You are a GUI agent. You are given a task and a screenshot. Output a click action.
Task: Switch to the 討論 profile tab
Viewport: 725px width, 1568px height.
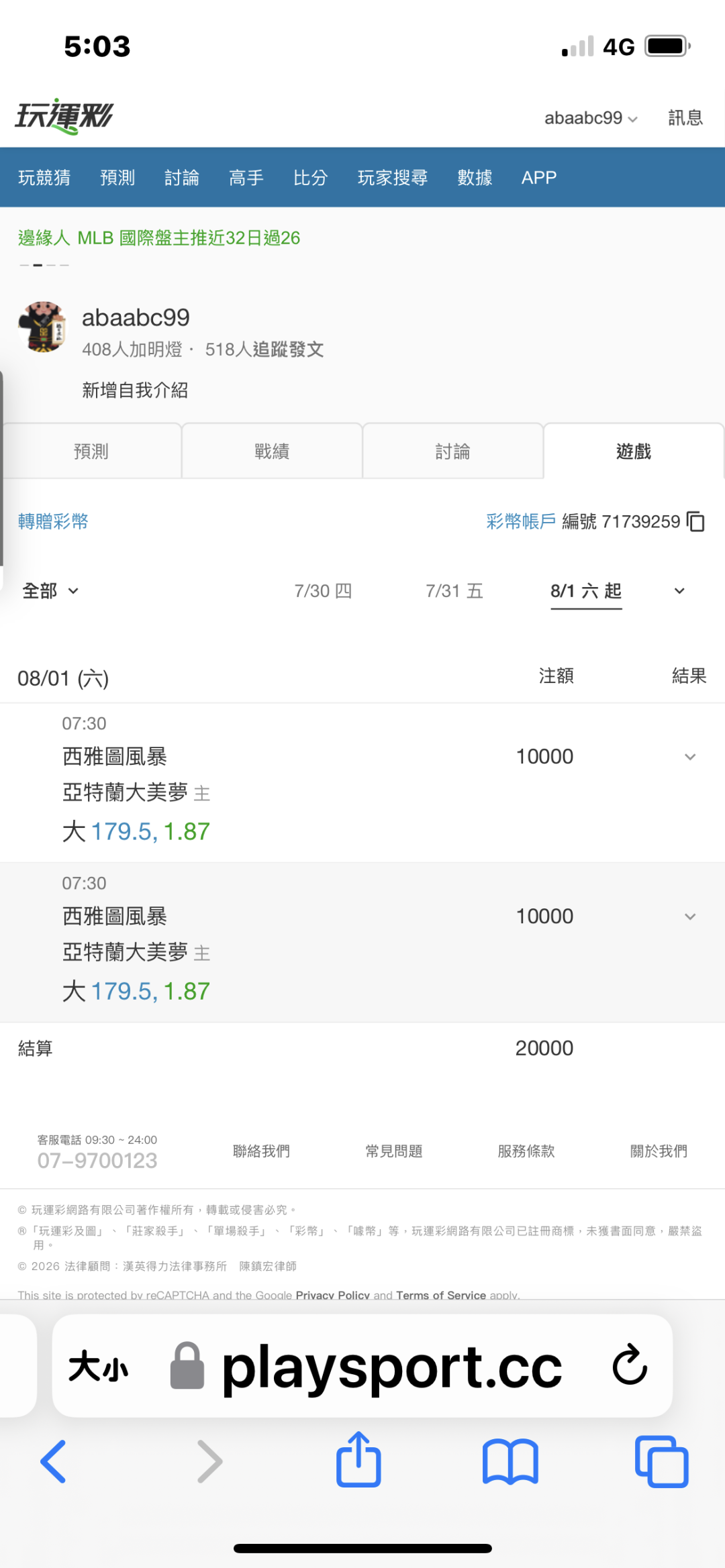452,452
